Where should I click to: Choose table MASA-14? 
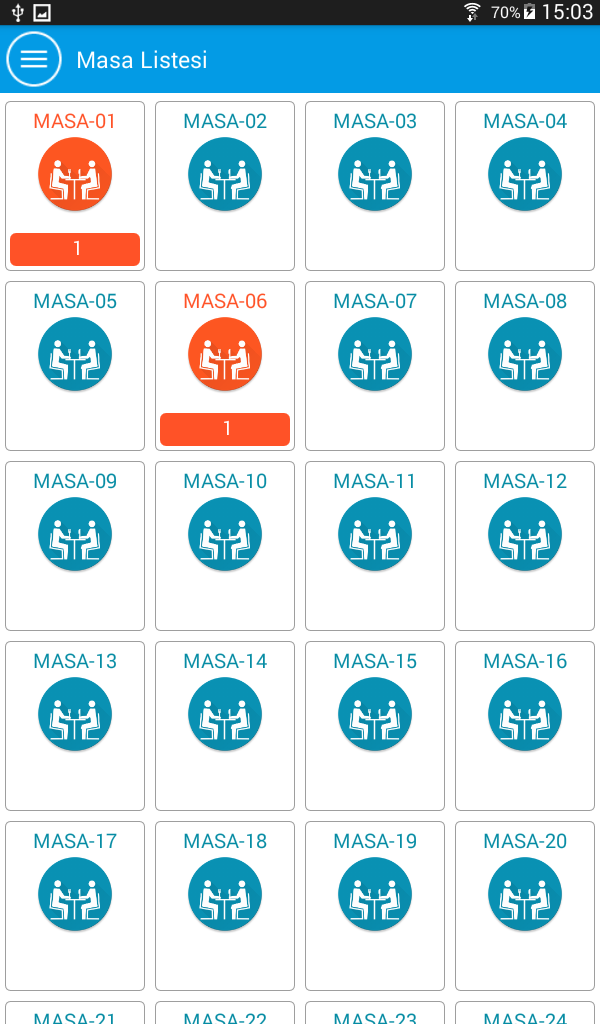(x=225, y=726)
